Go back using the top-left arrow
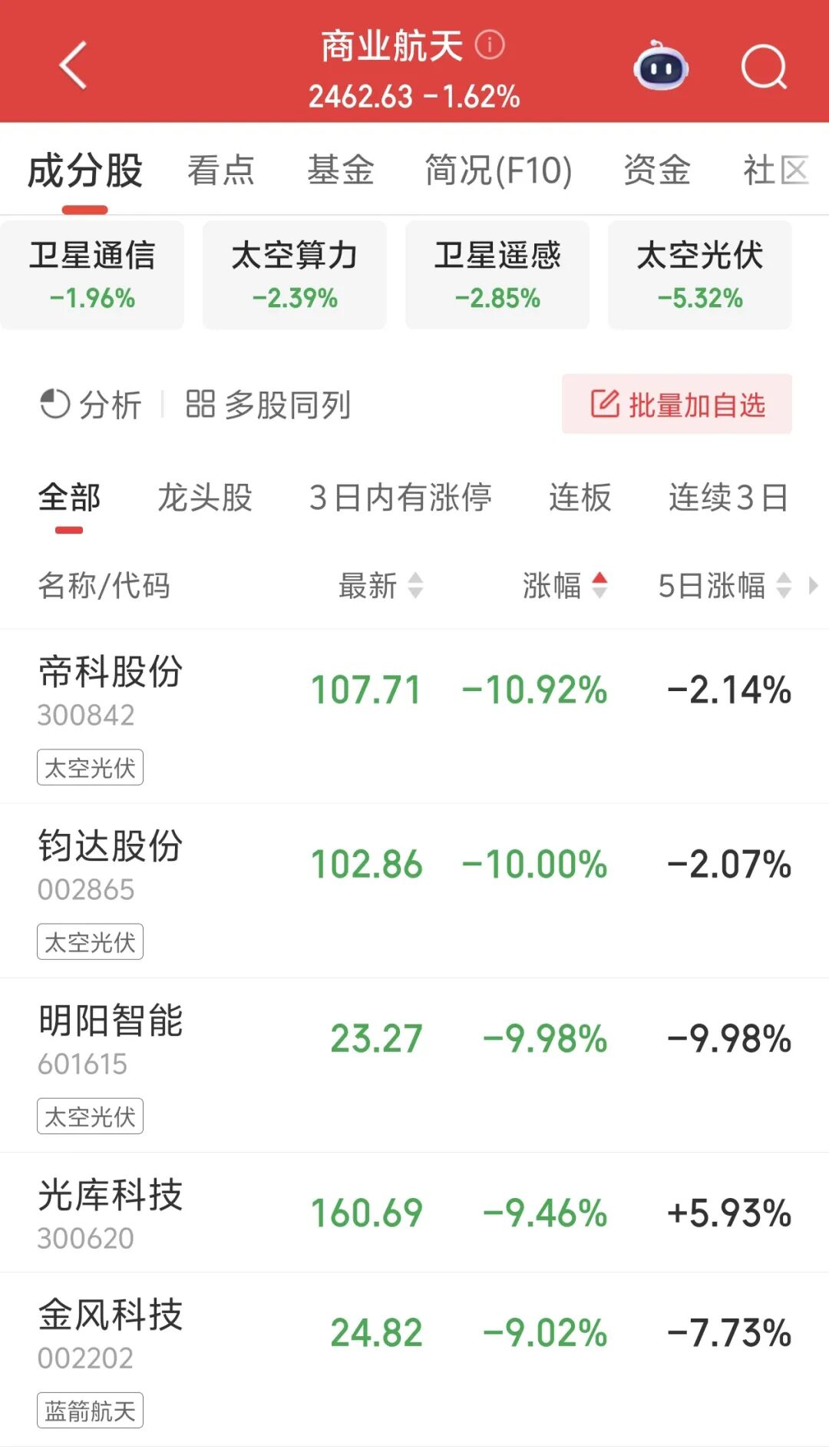 point(73,66)
